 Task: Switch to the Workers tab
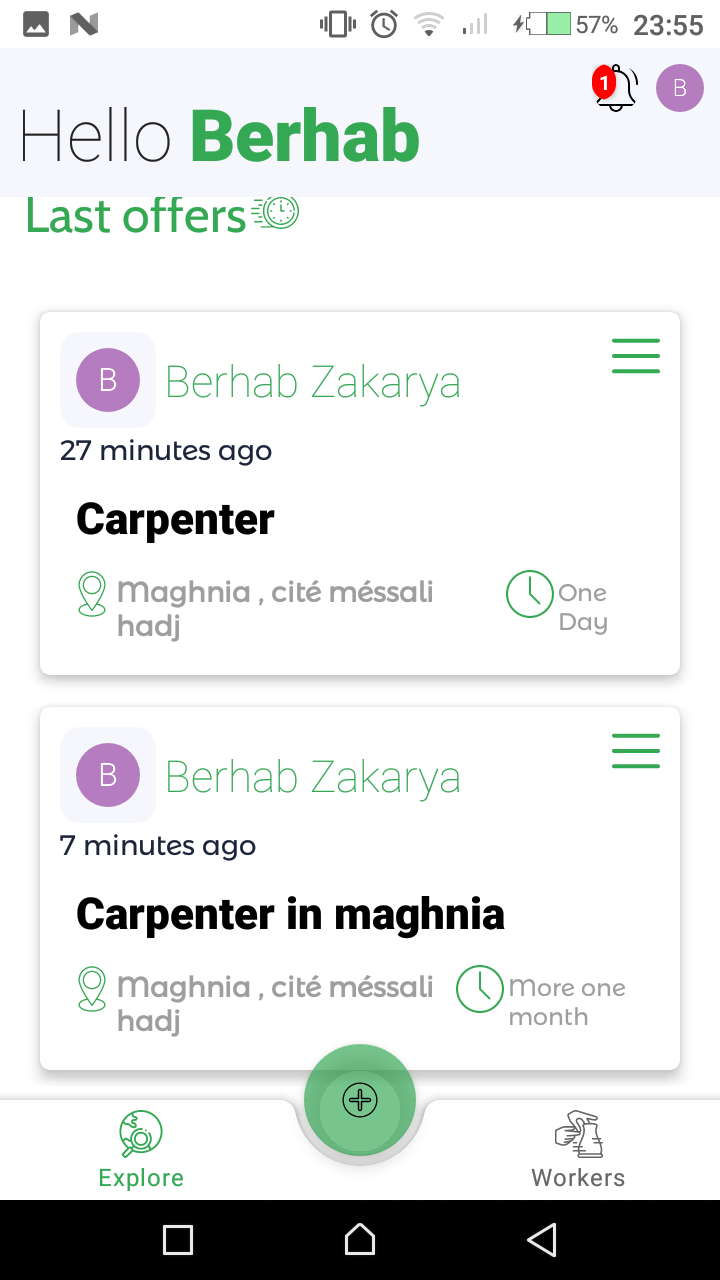tap(578, 1150)
